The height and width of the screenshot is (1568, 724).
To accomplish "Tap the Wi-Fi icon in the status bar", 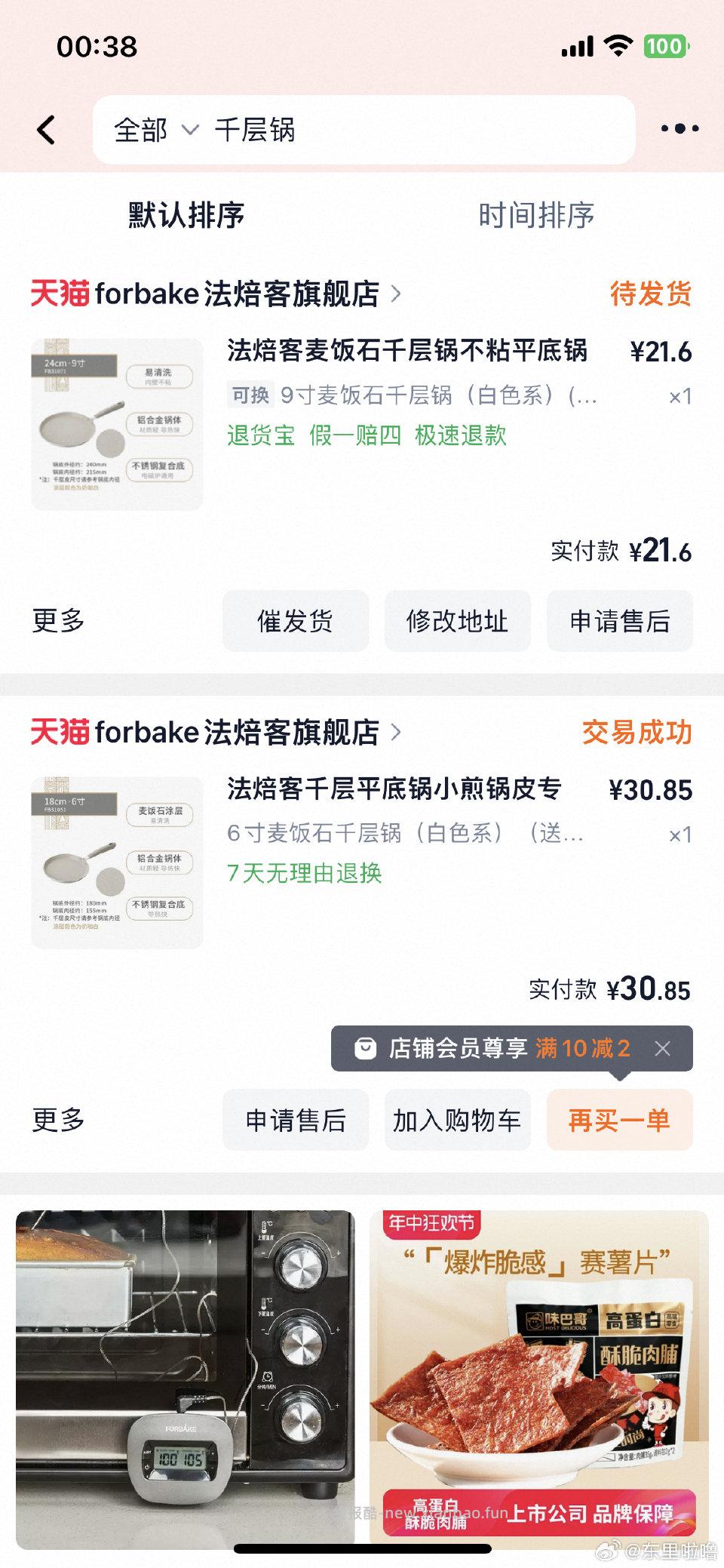I will click(x=618, y=45).
